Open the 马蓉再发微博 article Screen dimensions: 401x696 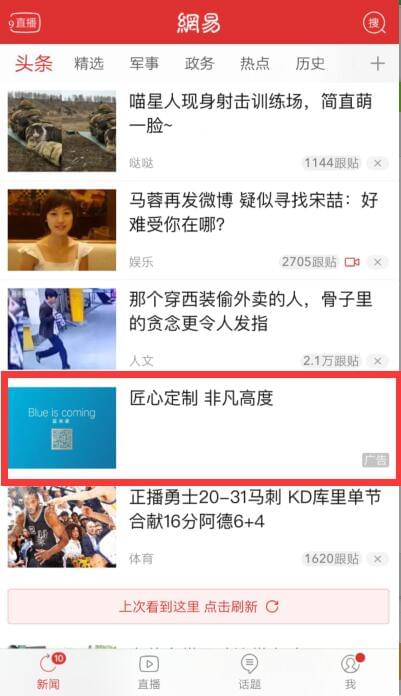click(200, 230)
